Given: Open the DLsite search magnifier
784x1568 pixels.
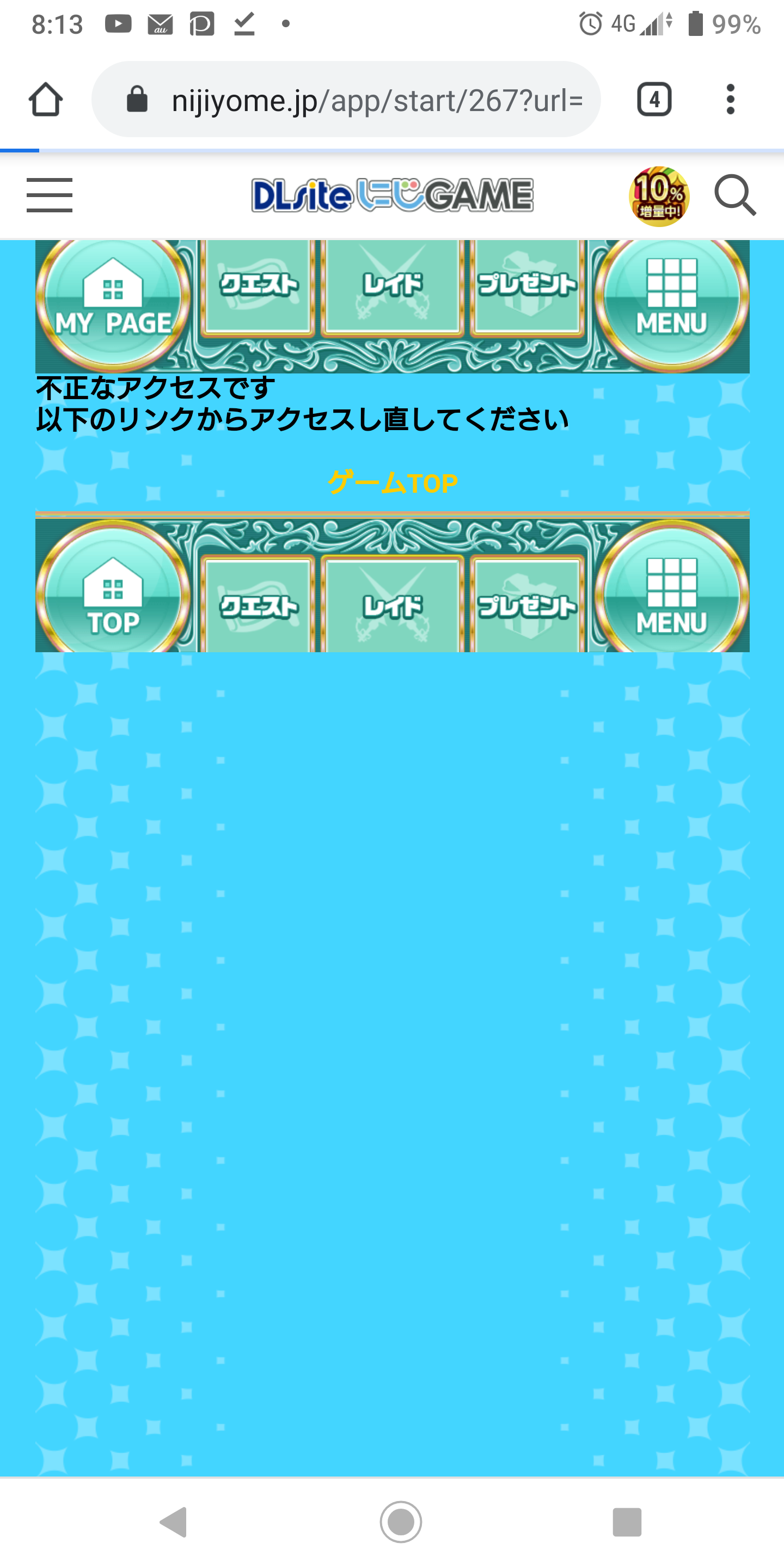Looking at the screenshot, I should click(734, 195).
